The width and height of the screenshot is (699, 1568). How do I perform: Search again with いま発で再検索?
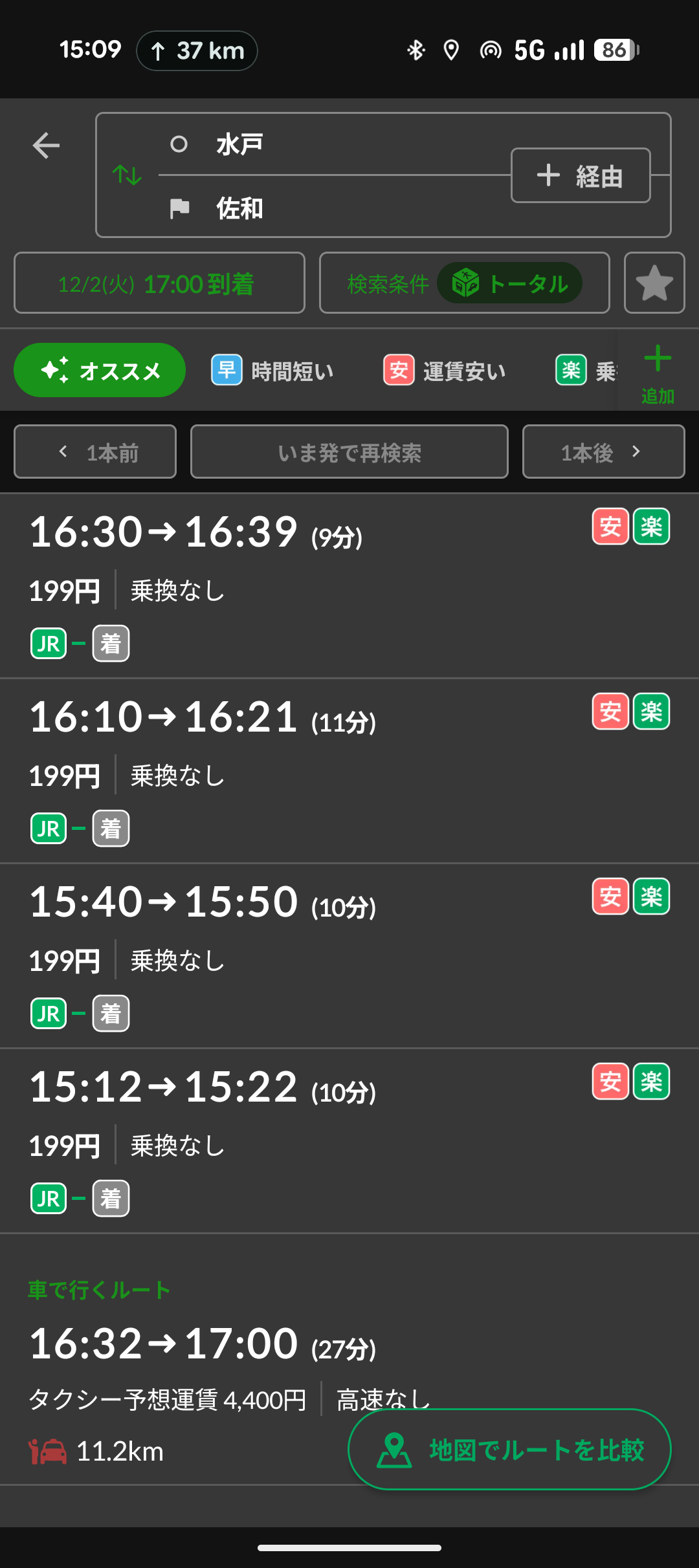(x=349, y=452)
